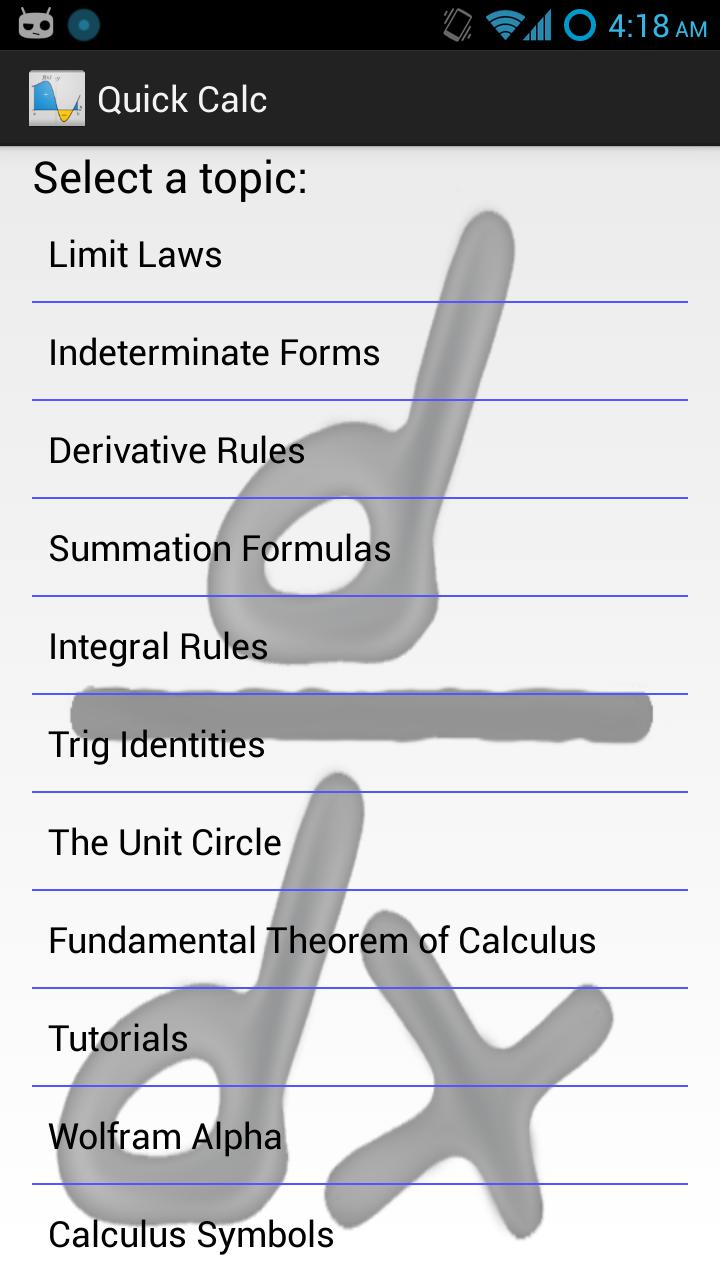Tap the cellular signal strength icon
This screenshot has height=1280, width=720.
(537, 27)
